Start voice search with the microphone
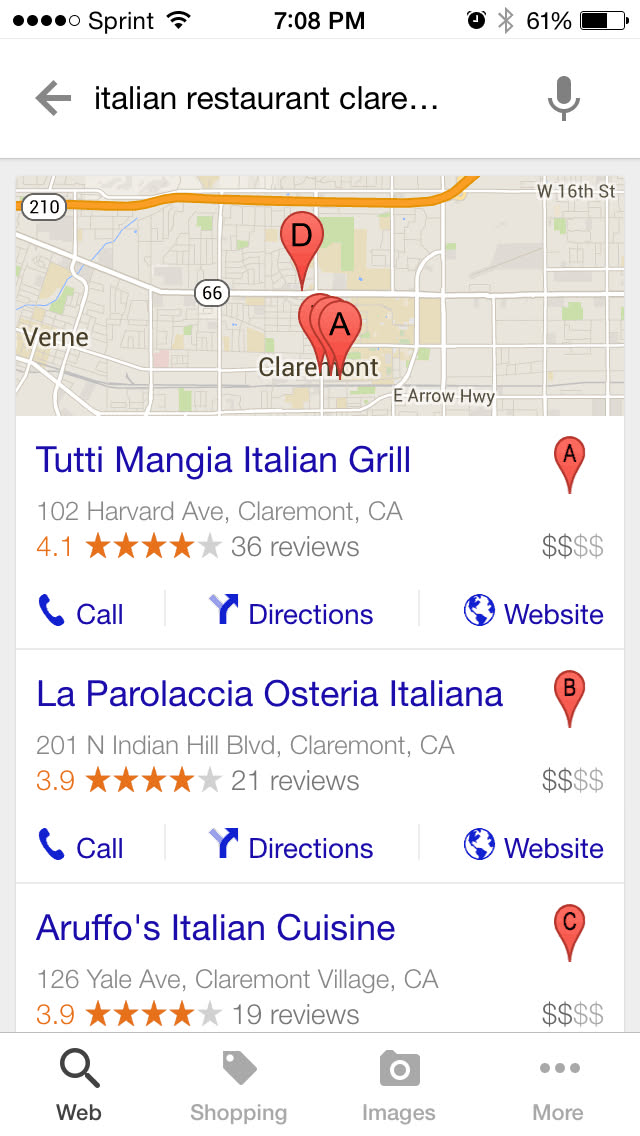This screenshot has width=640, height=1136. click(x=564, y=98)
